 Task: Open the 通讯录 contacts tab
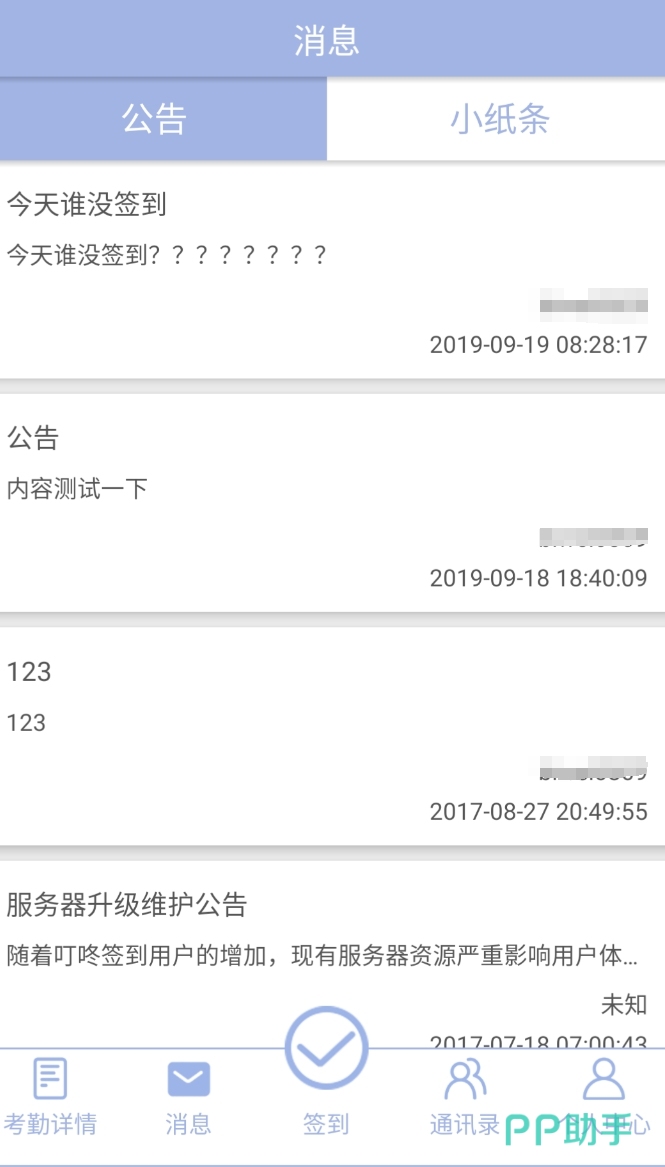465,1096
